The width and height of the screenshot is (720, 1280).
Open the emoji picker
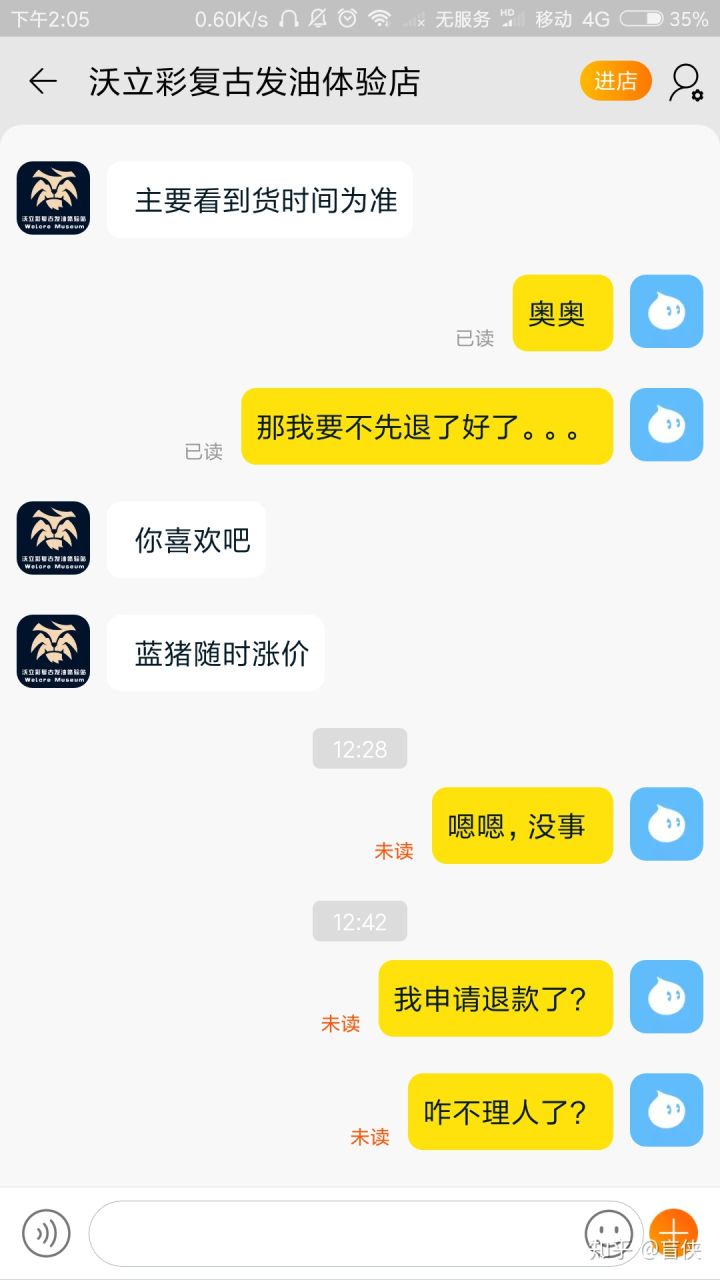coord(608,1232)
